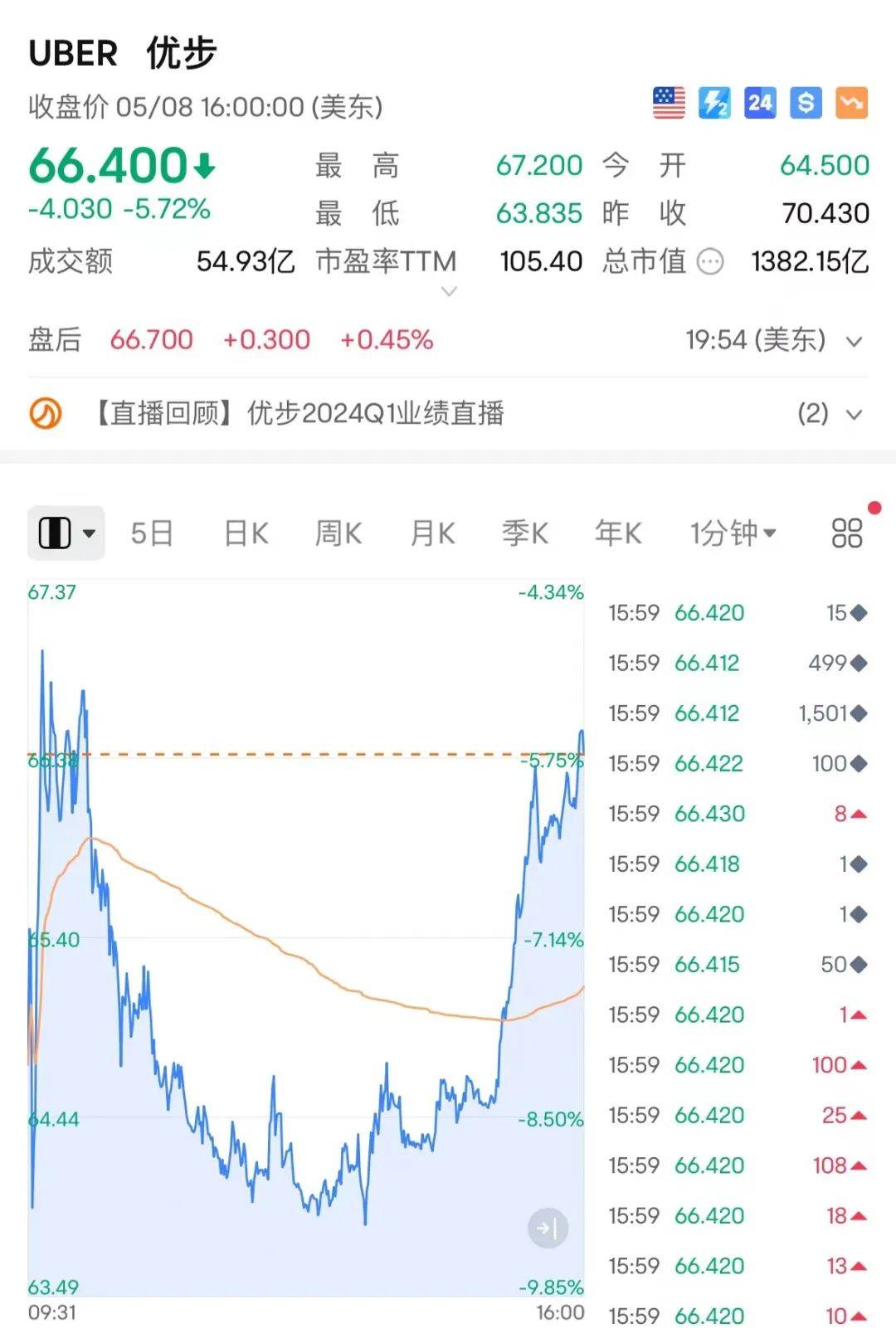Open the 1分钟 interval dropdown
The image size is (896, 1343).
732,533
